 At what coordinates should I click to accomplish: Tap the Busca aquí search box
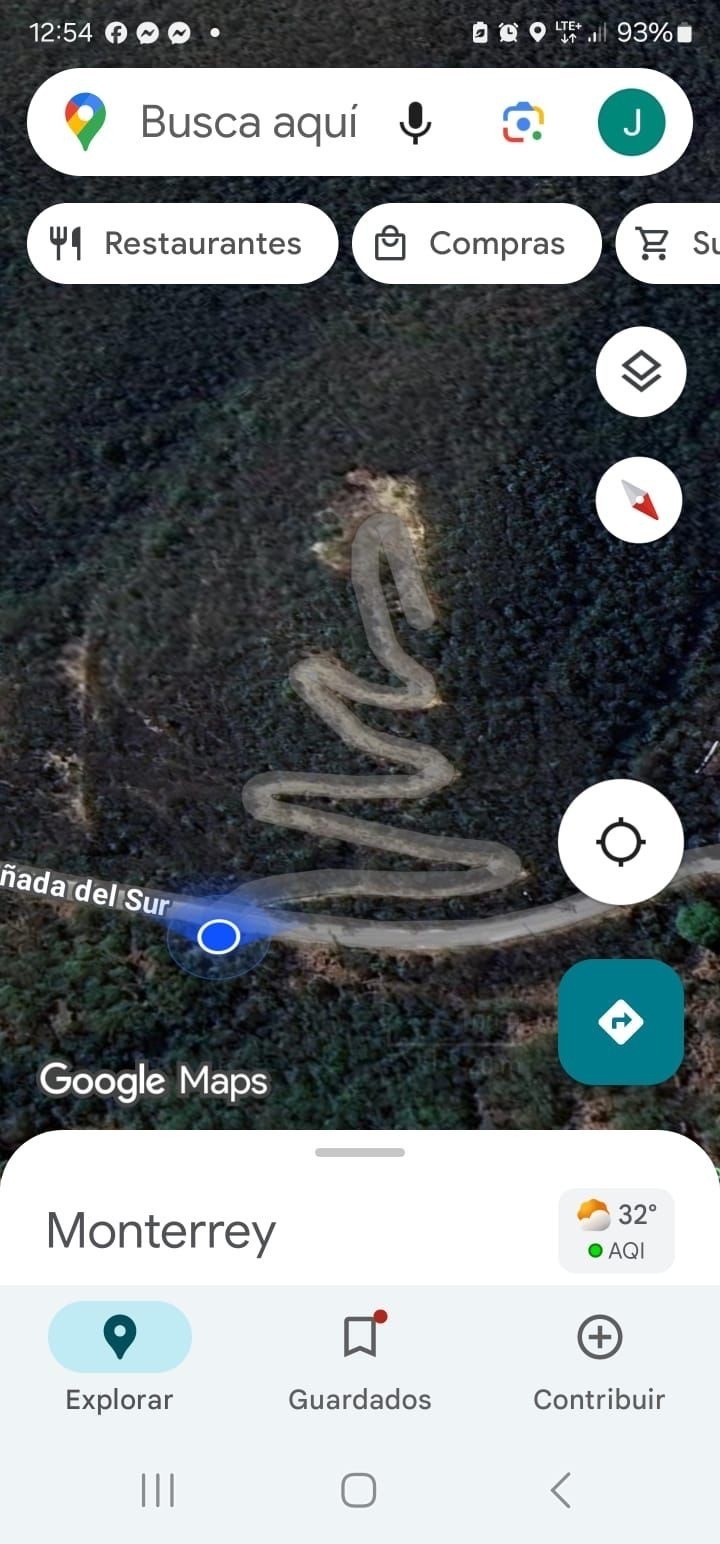pos(250,122)
